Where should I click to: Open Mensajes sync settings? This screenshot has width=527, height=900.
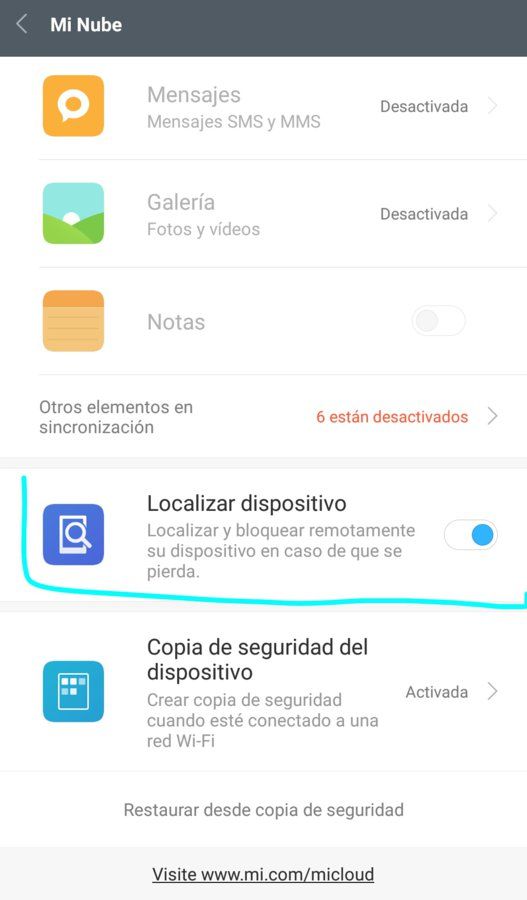coord(264,107)
